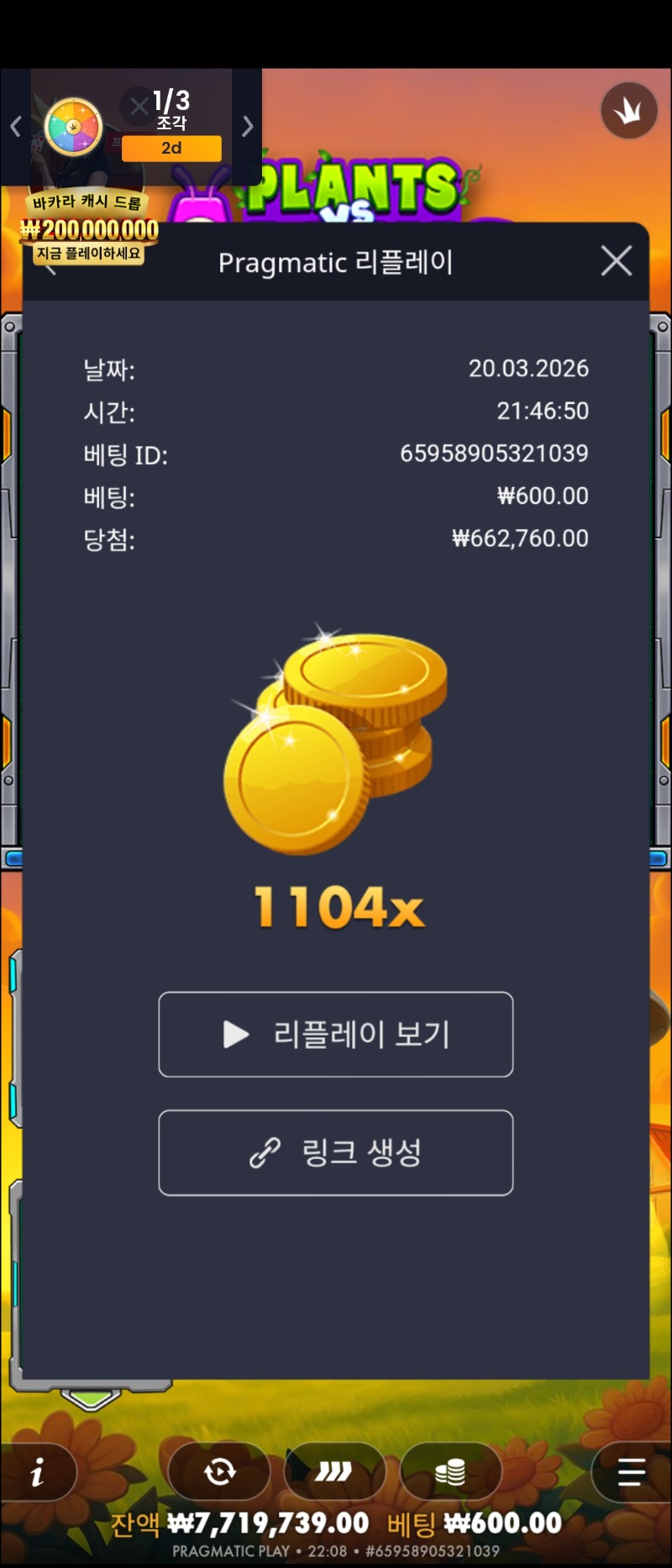The height and width of the screenshot is (1568, 672).
Task: Dismiss the prize wheel widget
Action: 139,106
